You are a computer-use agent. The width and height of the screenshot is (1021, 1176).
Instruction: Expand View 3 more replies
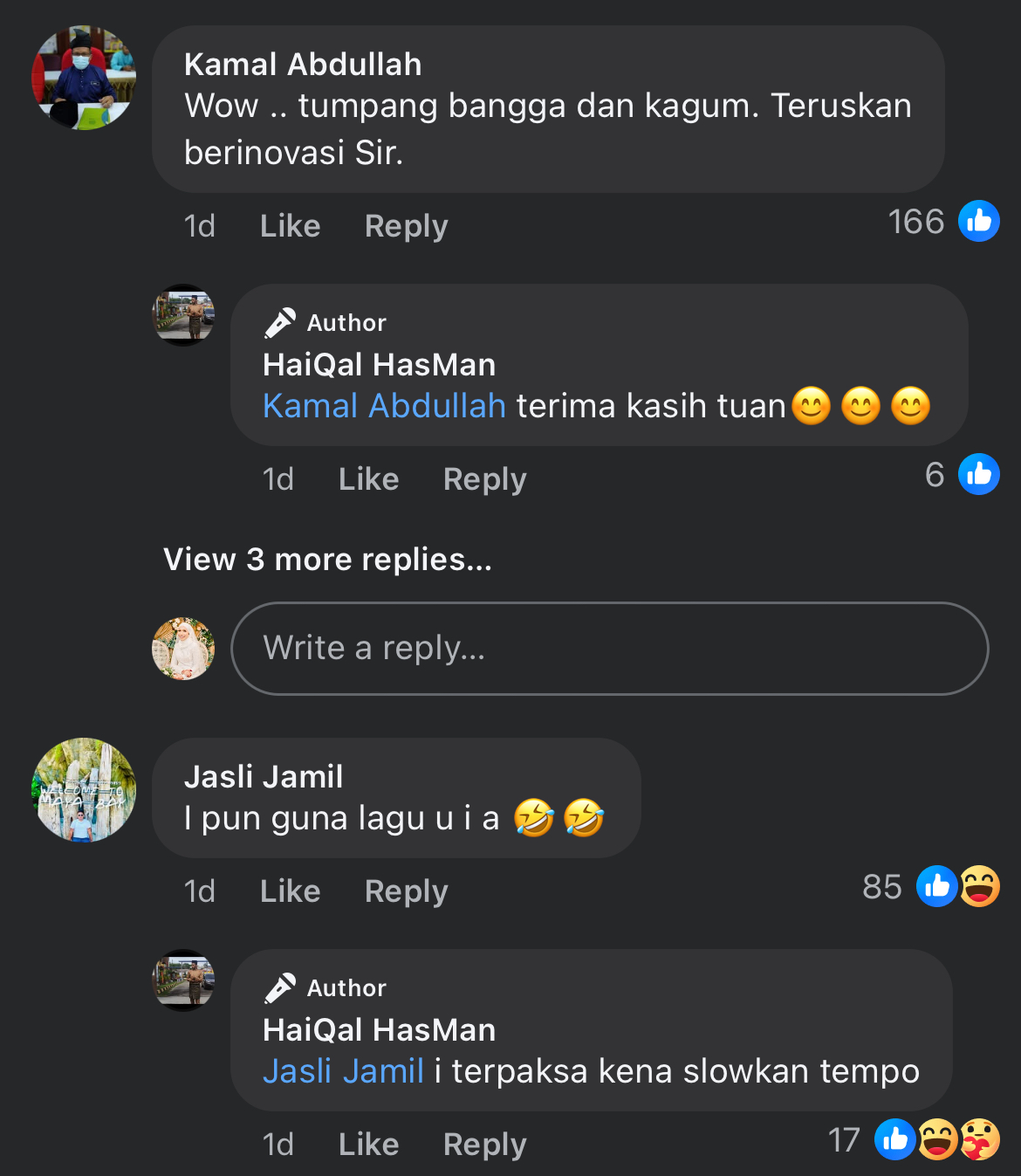(327, 560)
